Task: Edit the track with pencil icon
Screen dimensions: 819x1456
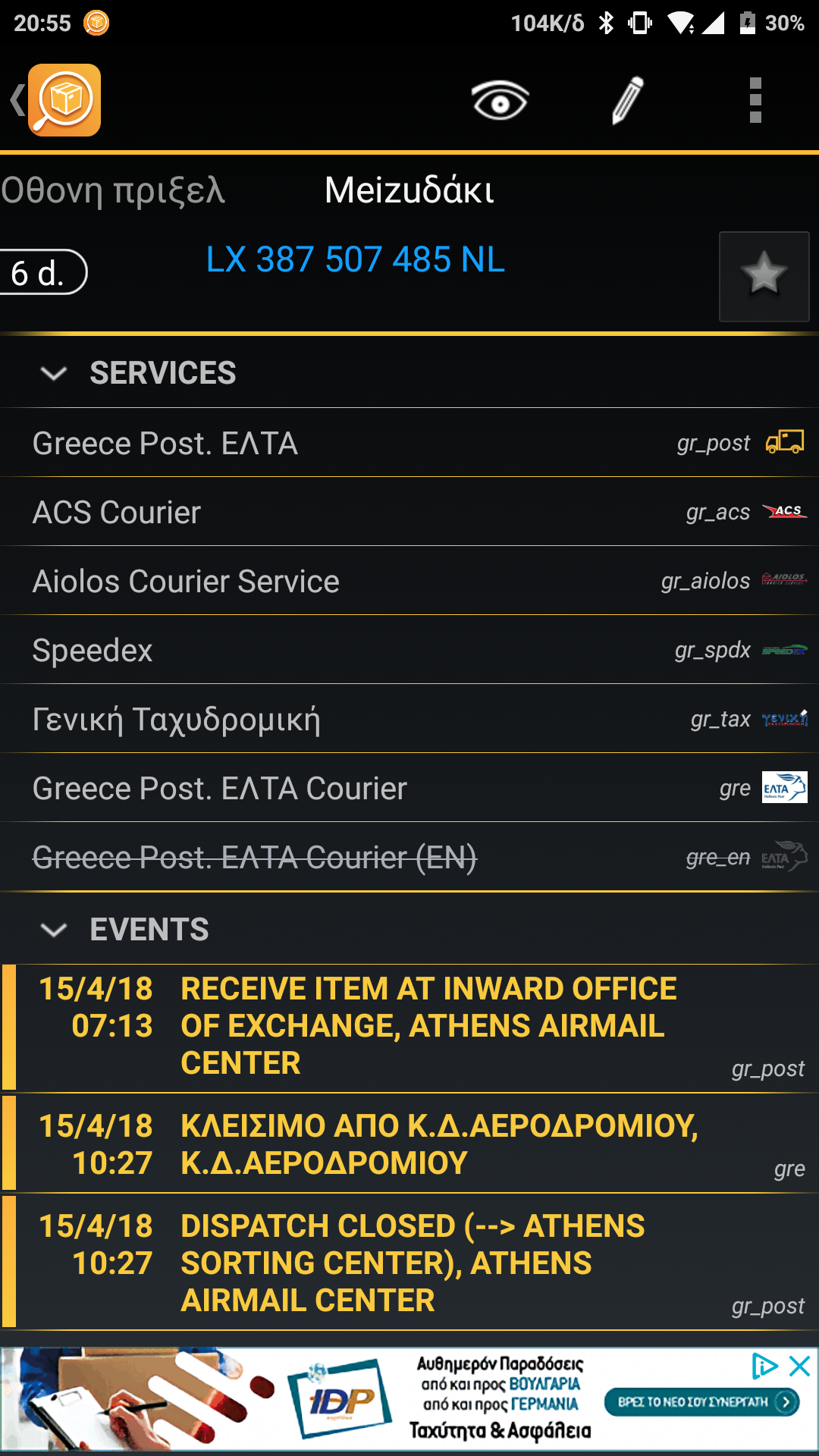Action: pos(627,100)
